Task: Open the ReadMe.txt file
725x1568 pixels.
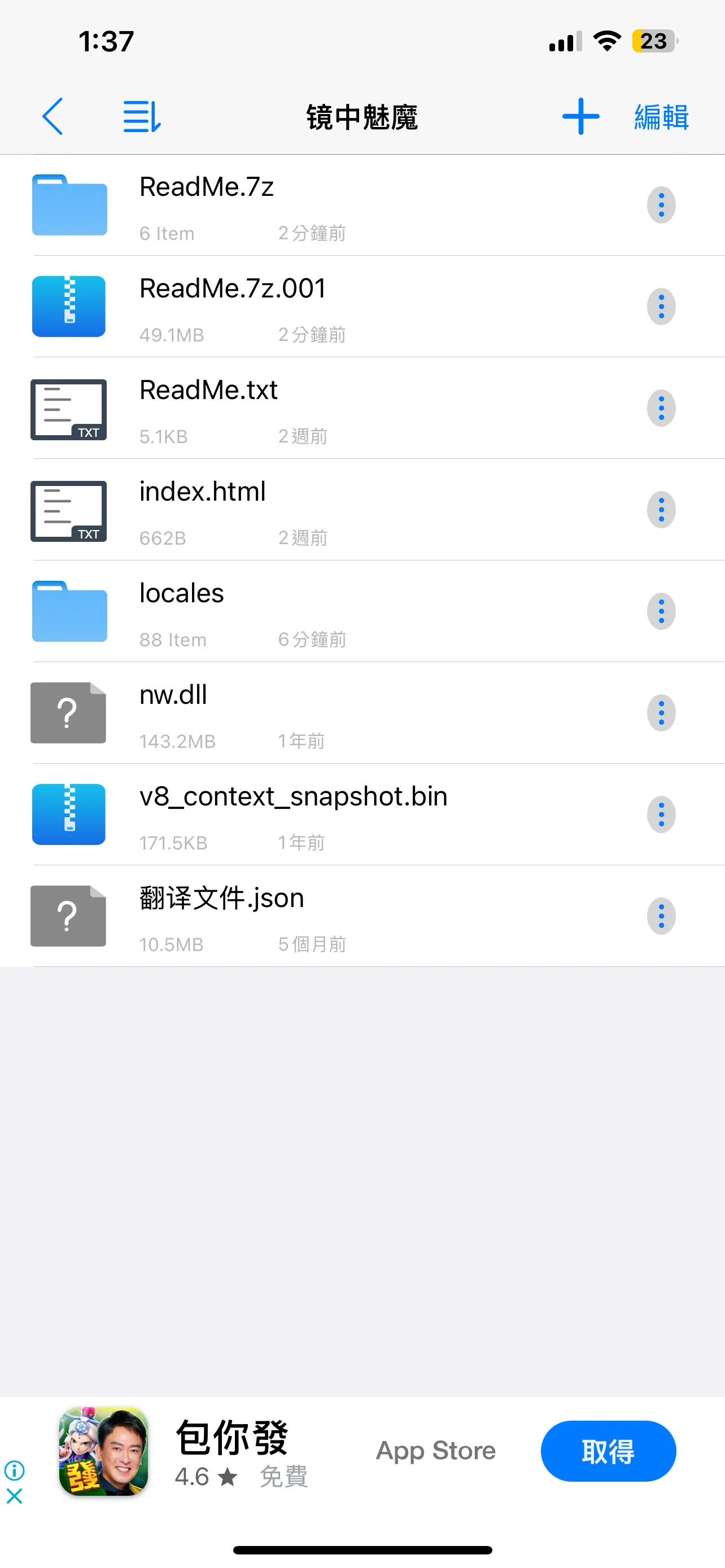Action: coord(362,409)
